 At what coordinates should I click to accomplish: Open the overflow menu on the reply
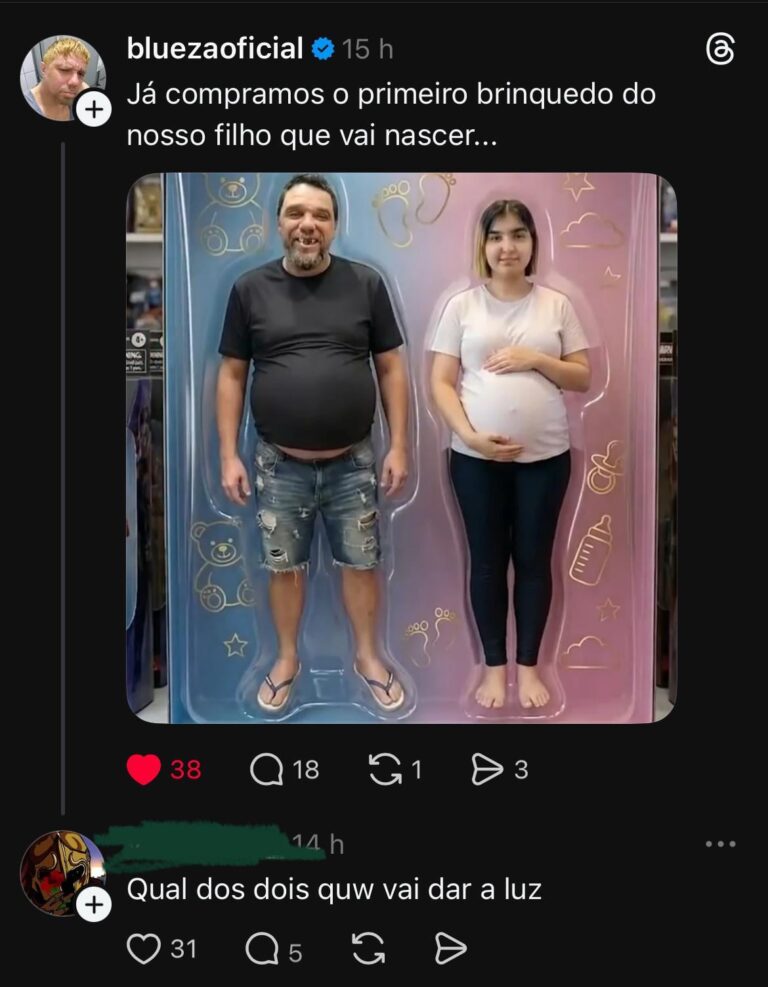[x=720, y=844]
